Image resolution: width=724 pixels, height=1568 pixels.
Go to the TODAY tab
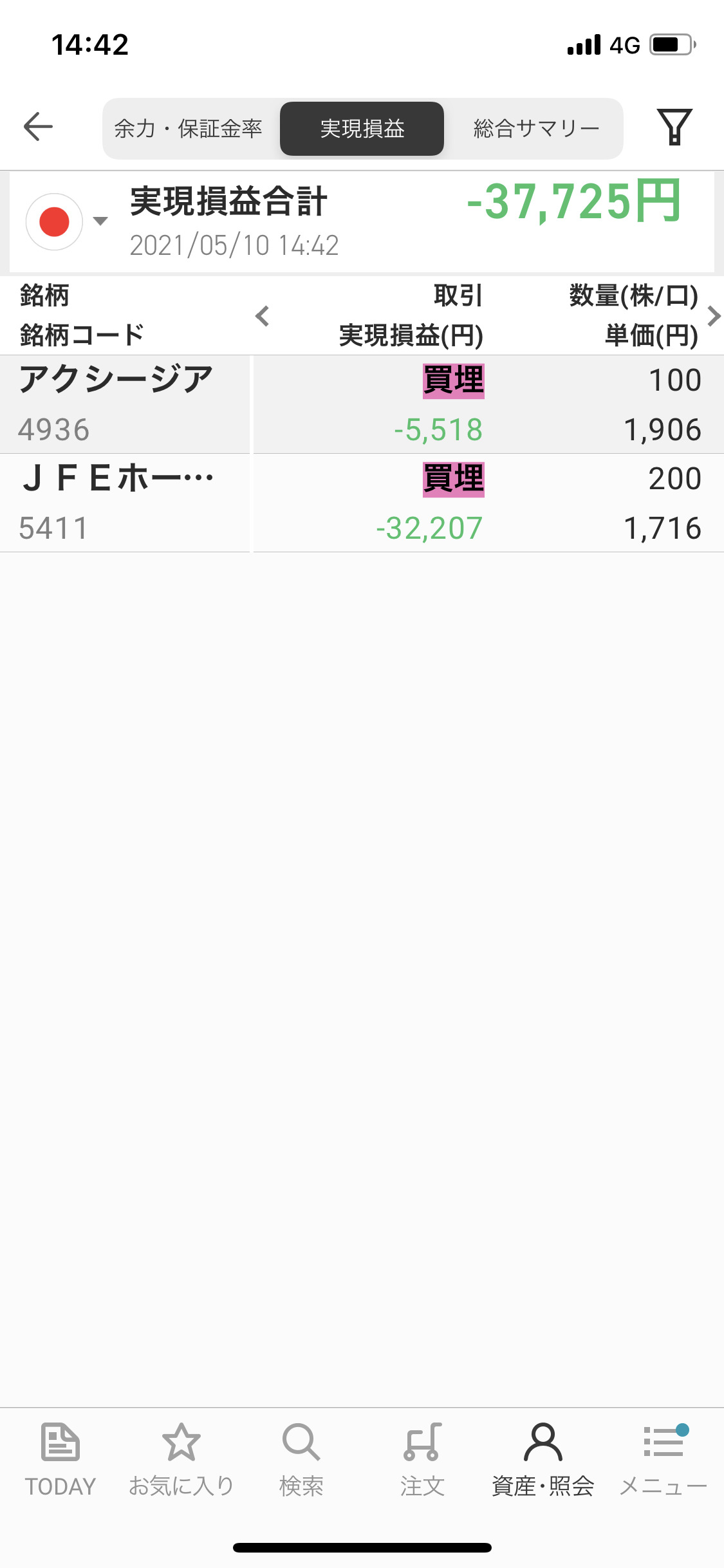60,1460
